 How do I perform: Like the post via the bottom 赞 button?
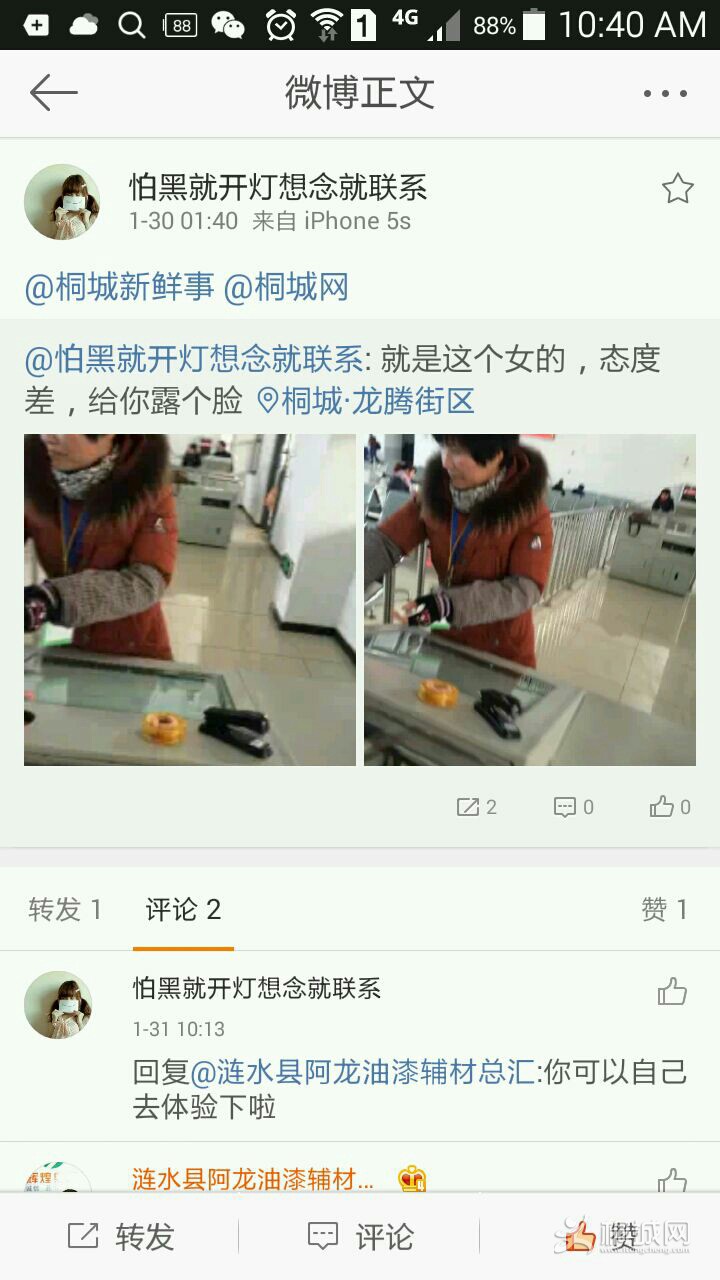coord(600,1237)
